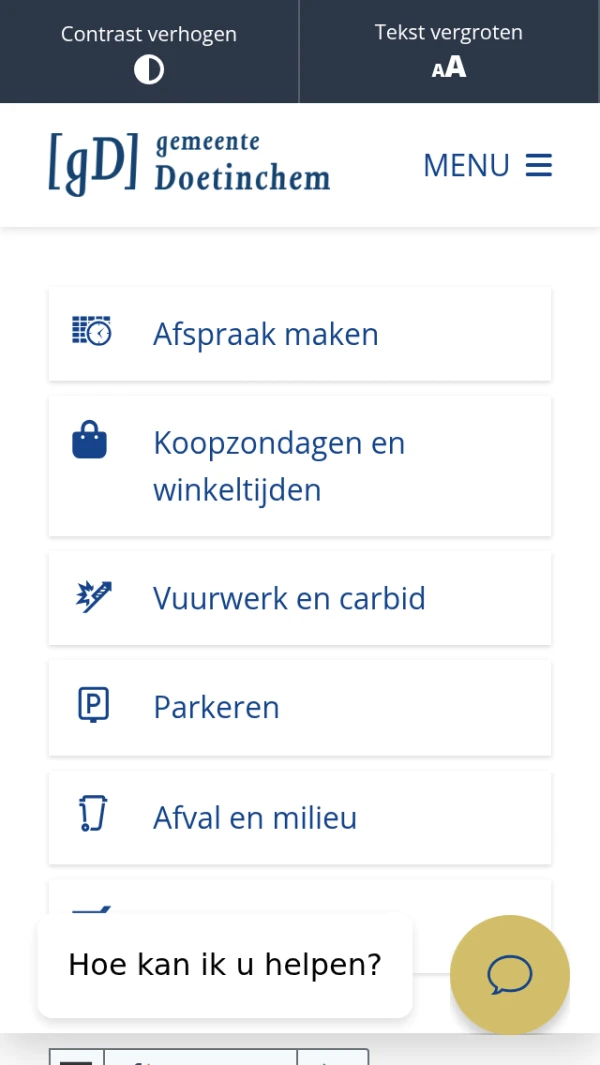Go to Parkeren

point(300,707)
